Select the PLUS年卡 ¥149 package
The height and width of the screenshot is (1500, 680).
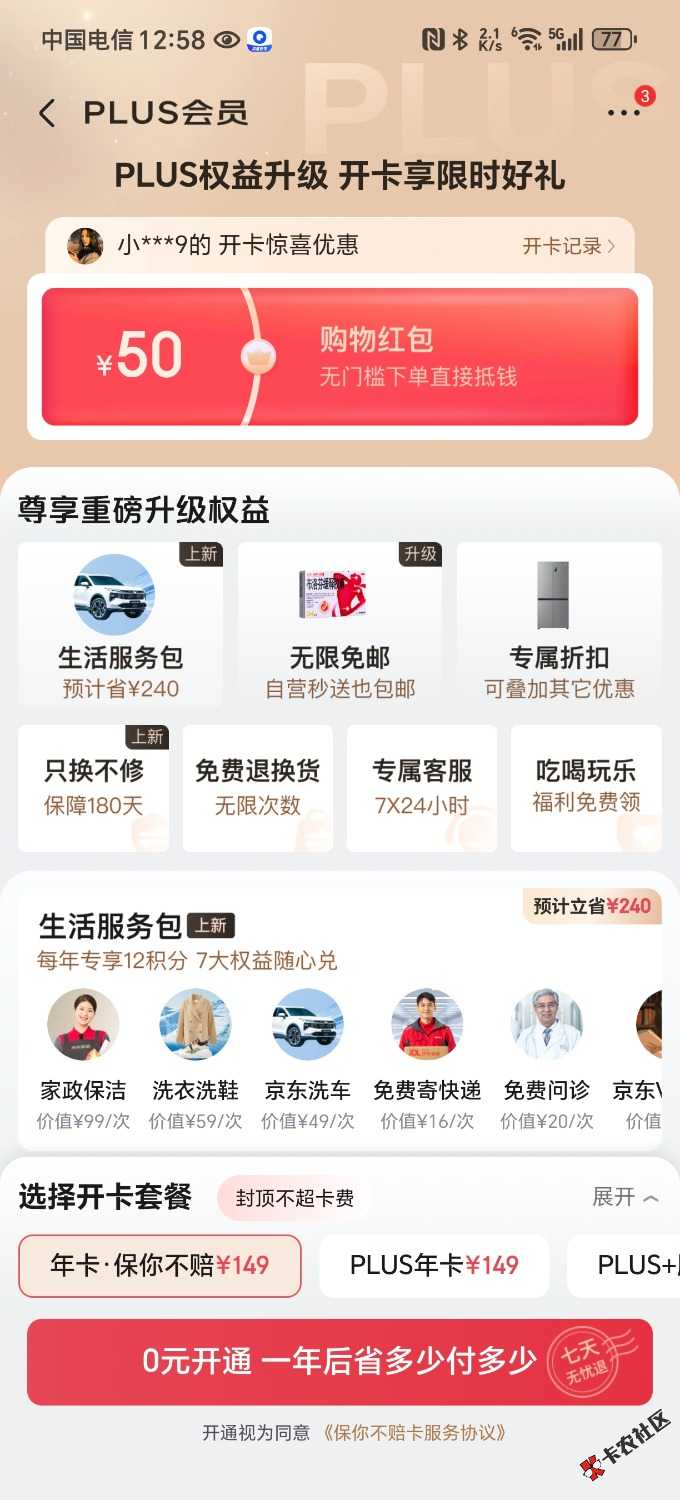[434, 1265]
